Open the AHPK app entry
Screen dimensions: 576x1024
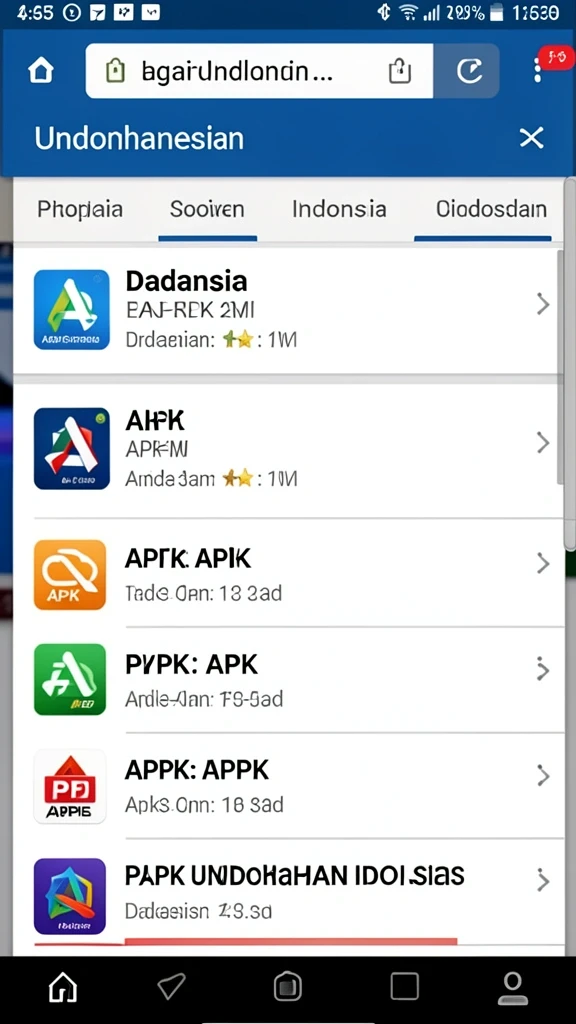[287, 449]
